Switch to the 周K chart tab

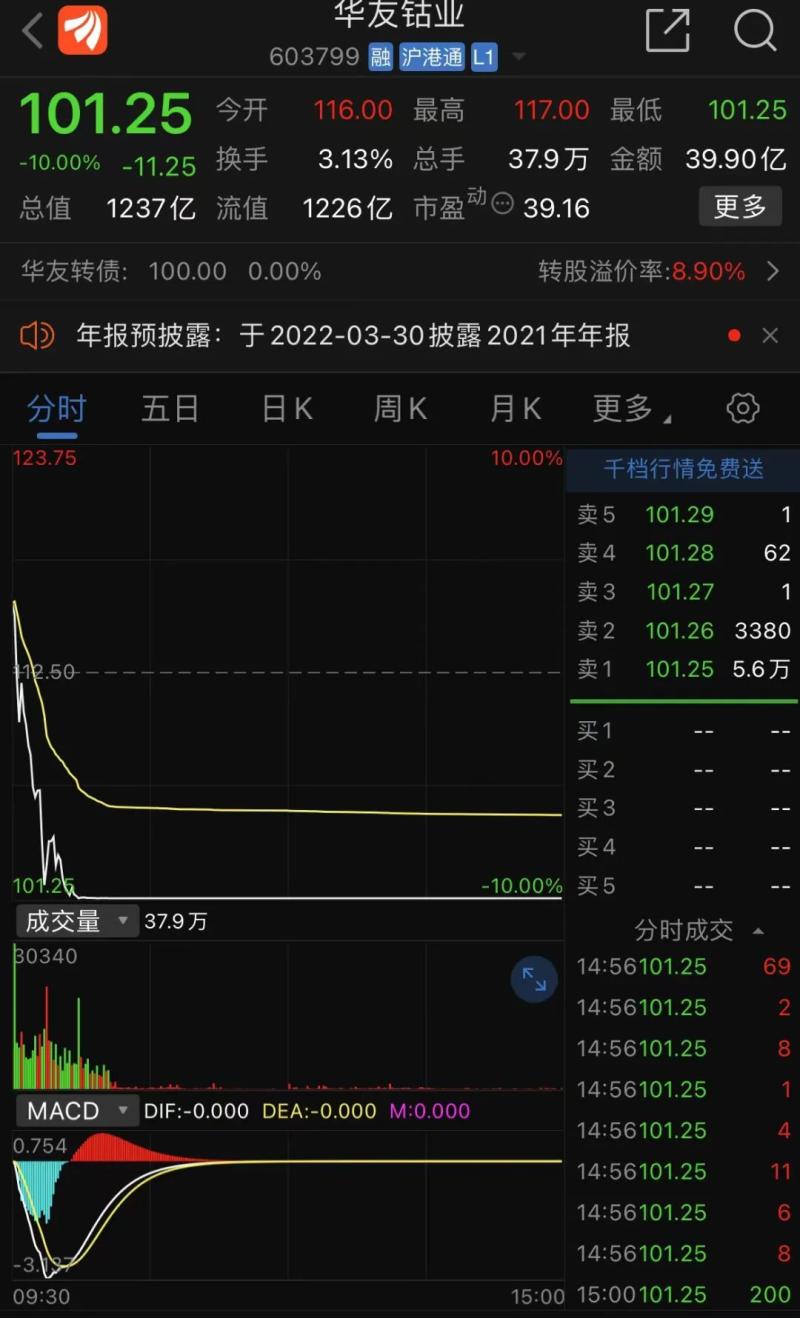tap(400, 409)
